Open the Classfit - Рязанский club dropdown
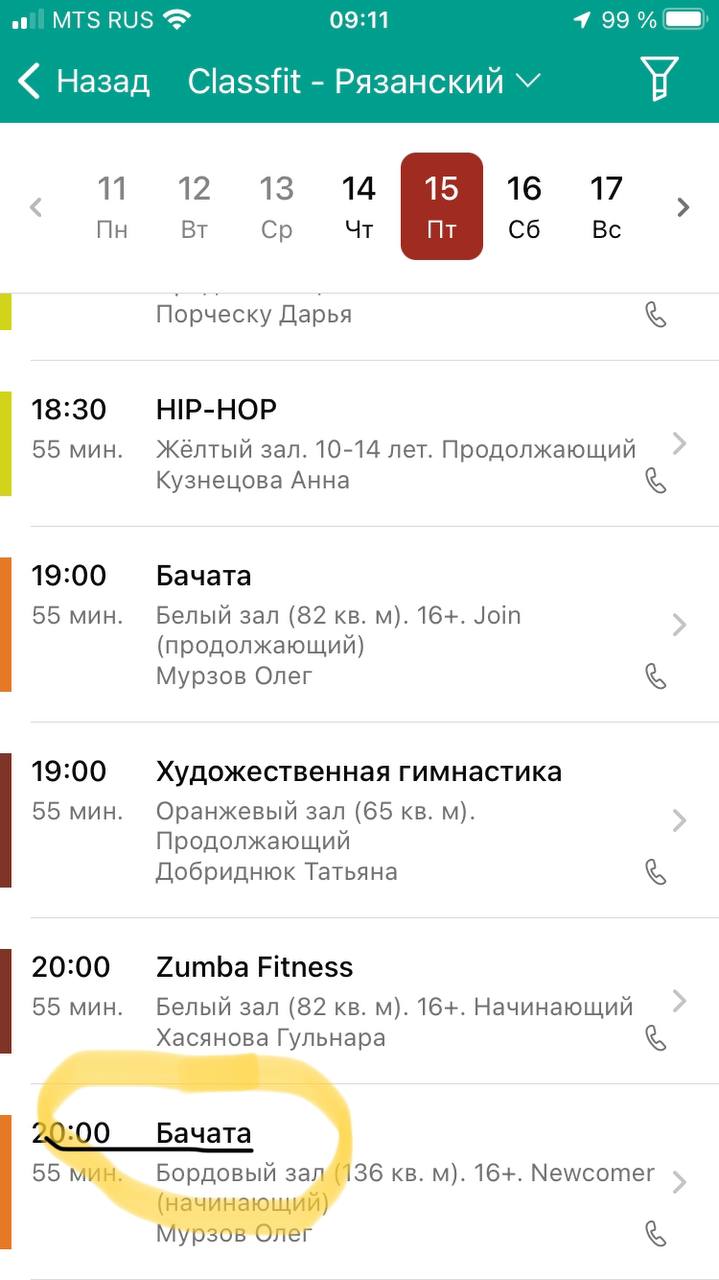 (364, 81)
